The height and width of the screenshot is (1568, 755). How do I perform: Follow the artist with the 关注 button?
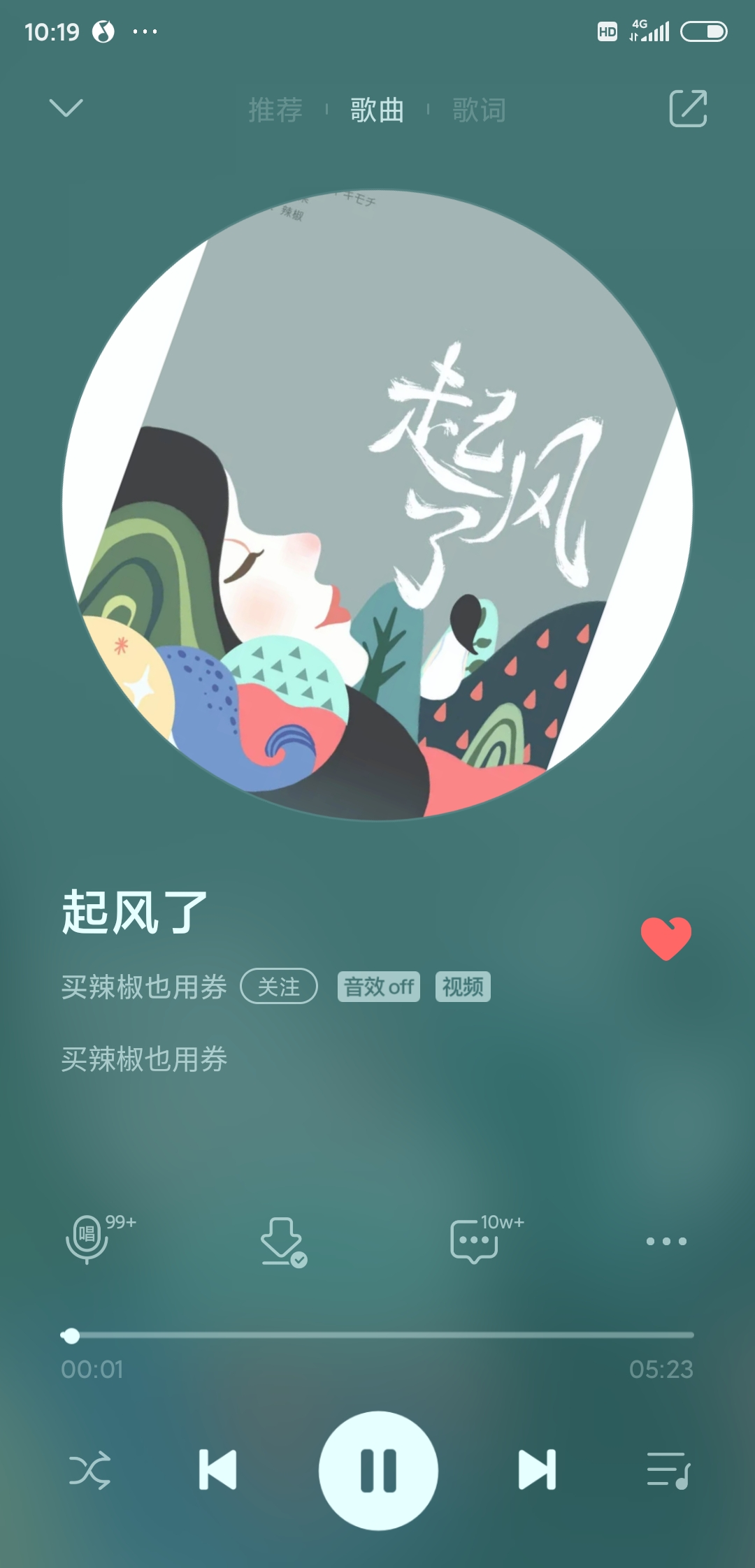pos(279,987)
